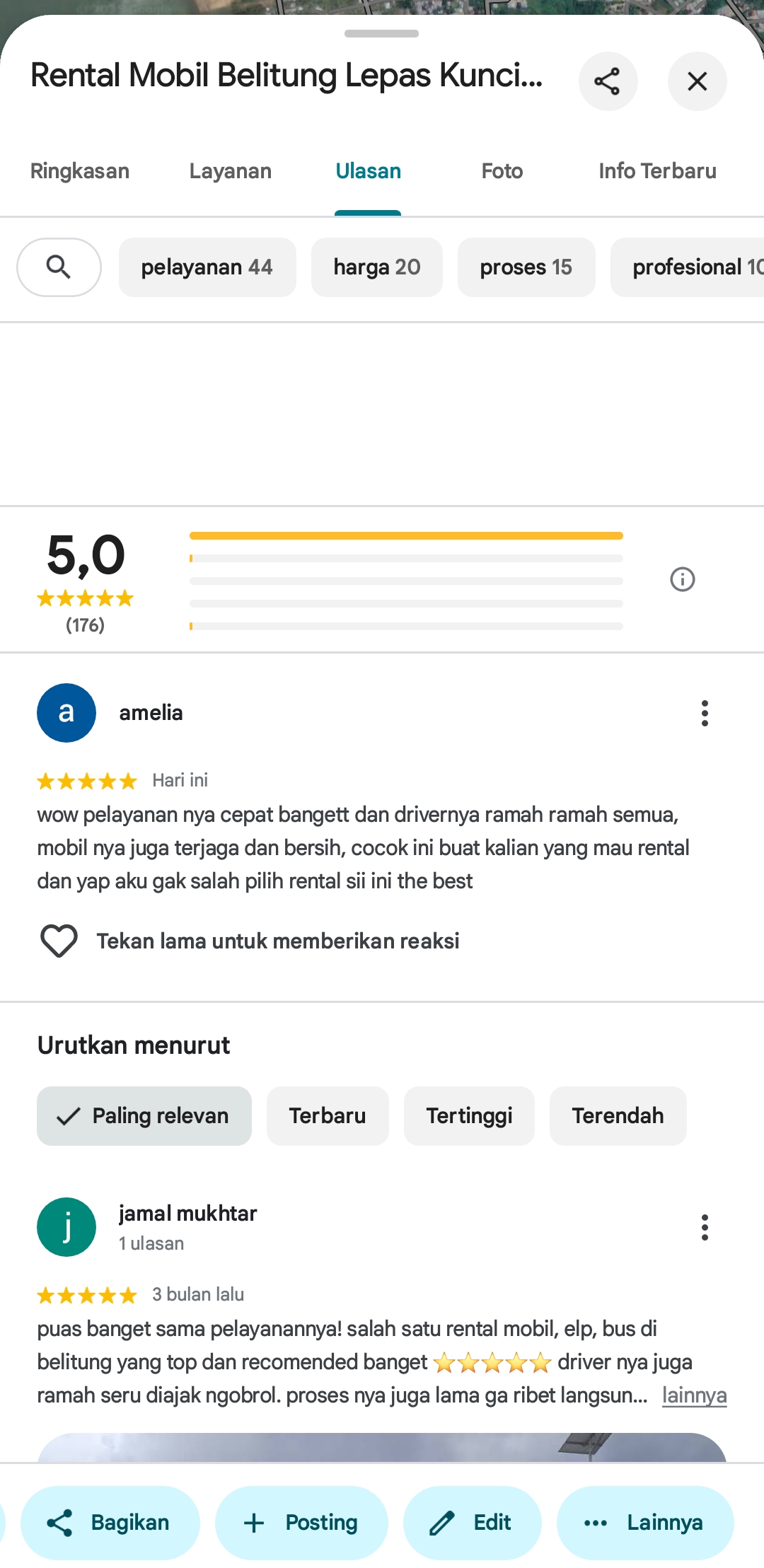Viewport: 764px width, 1568px height.
Task: Open the Layanan tab
Action: 230,171
